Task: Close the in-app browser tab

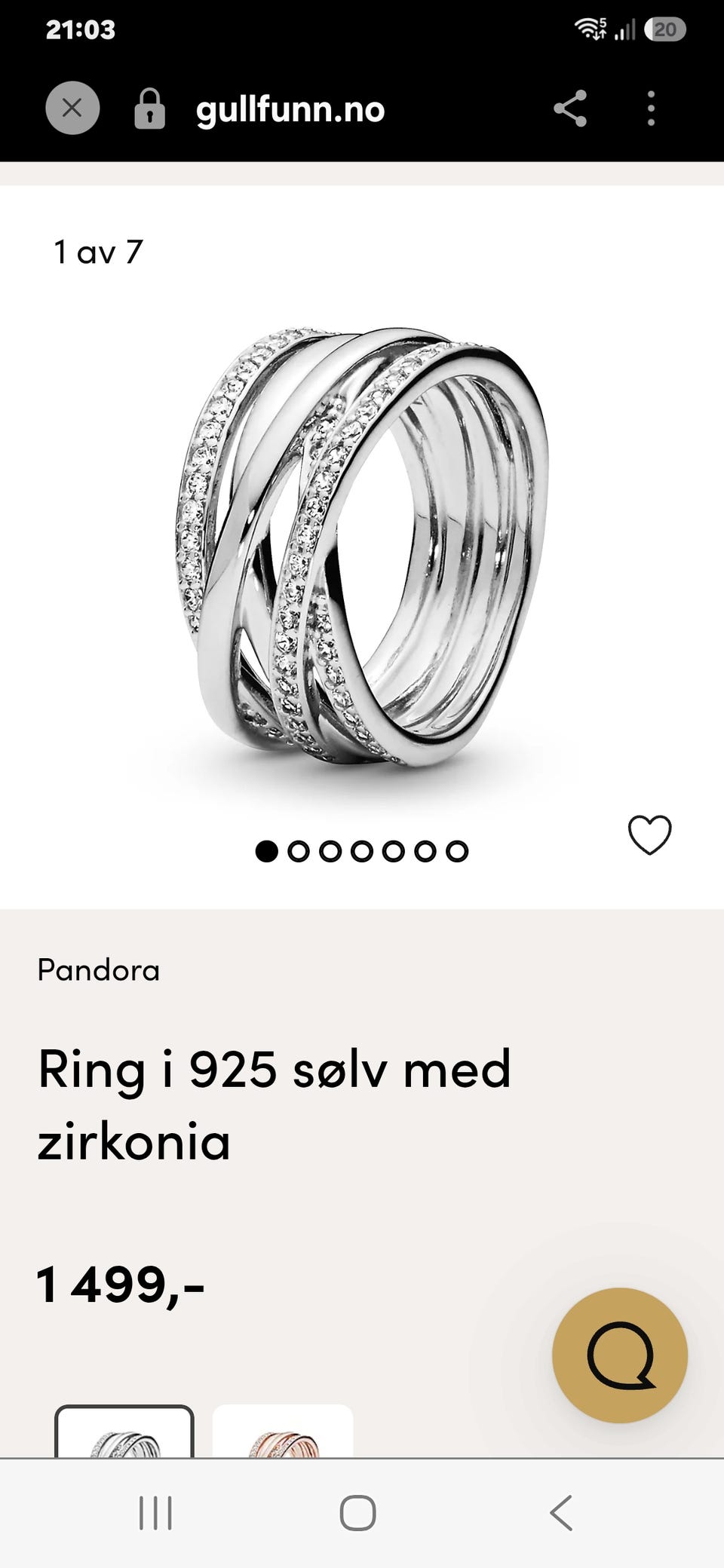Action: [72, 108]
